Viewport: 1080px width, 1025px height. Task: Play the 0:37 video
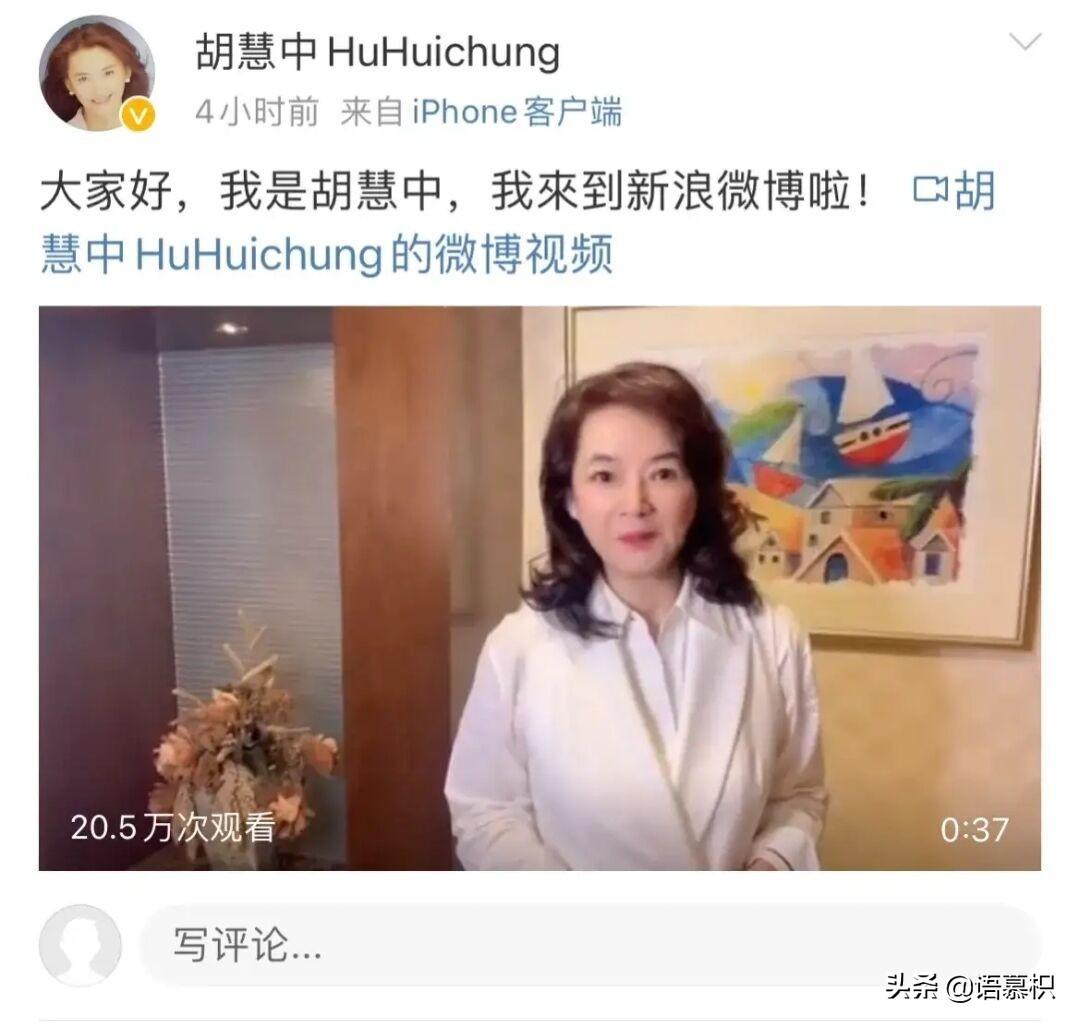click(x=539, y=588)
